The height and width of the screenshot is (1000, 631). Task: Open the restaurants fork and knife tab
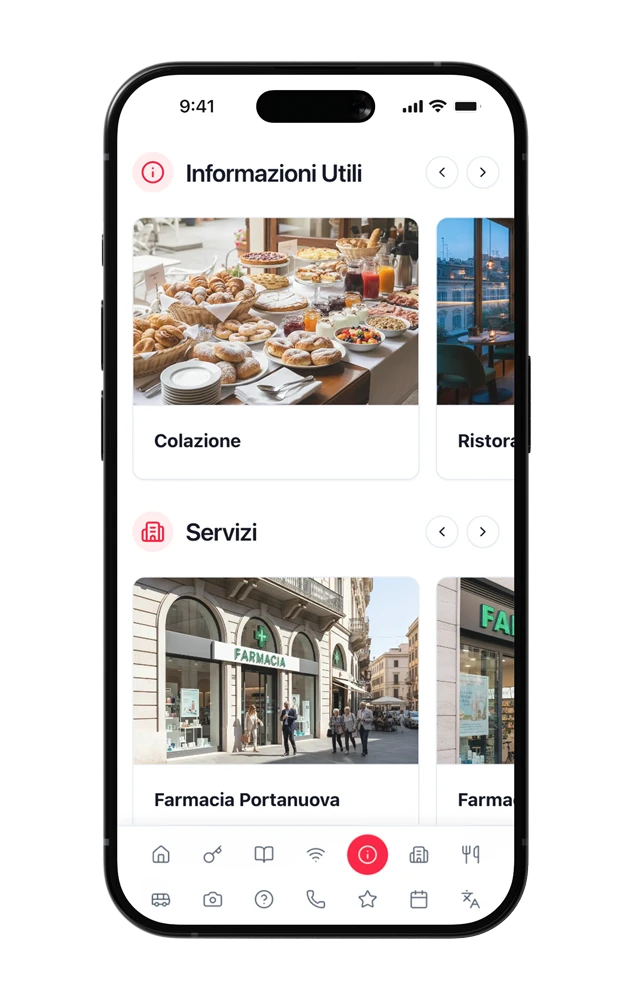pyautogui.click(x=470, y=854)
